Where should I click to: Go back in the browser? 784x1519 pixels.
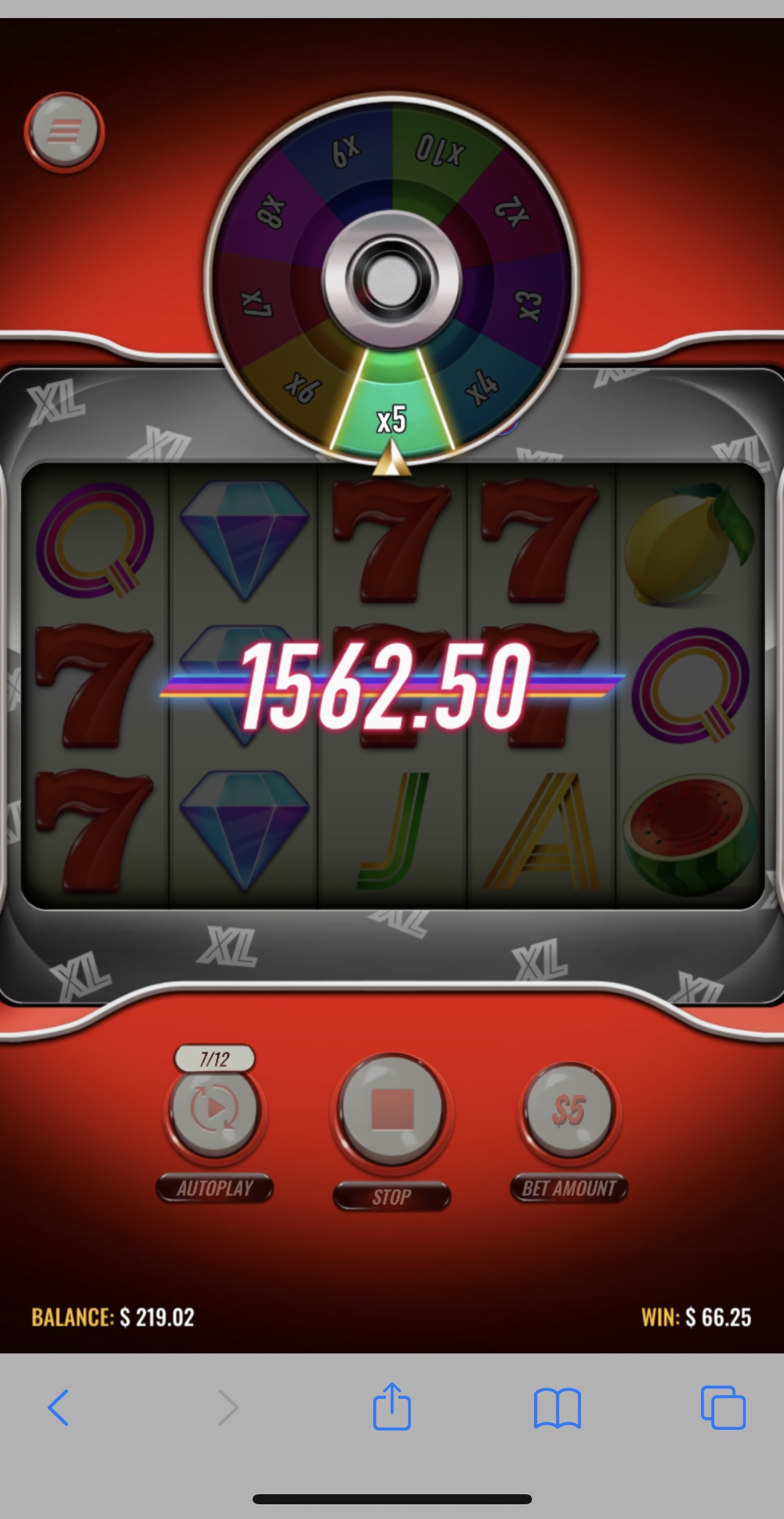[58, 1407]
